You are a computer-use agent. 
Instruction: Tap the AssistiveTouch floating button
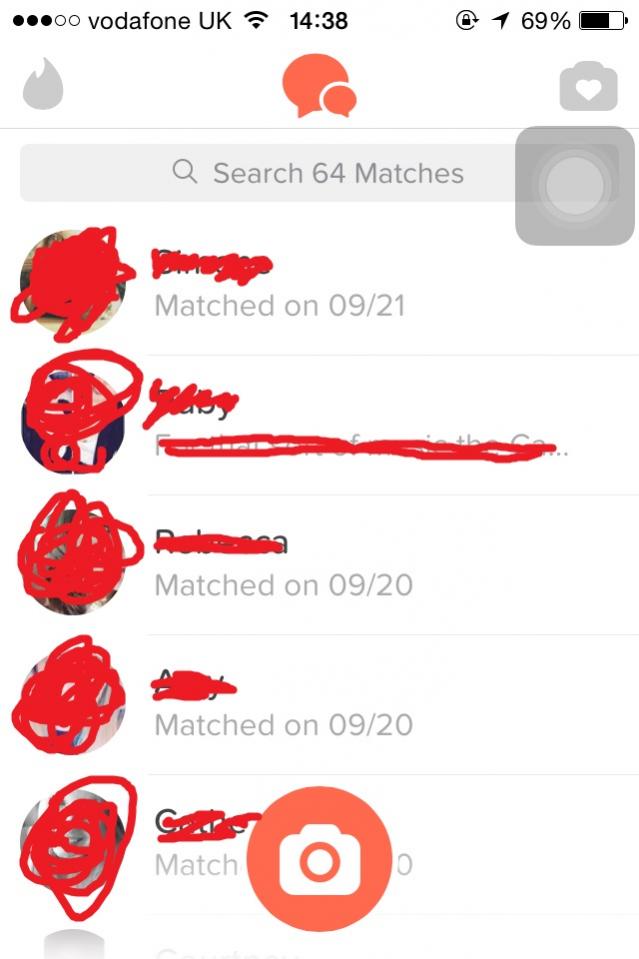click(574, 185)
